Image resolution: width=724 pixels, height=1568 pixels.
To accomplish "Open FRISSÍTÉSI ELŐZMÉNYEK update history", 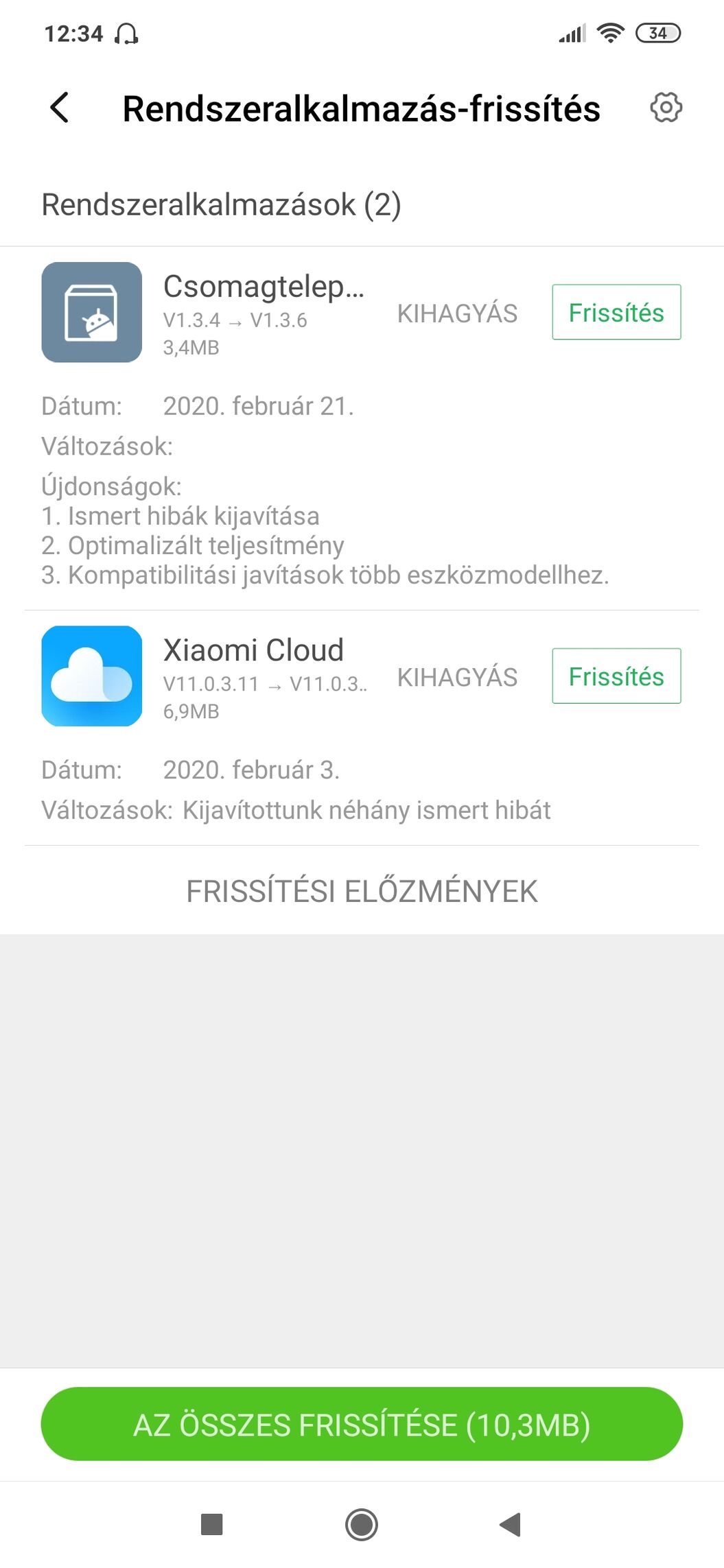I will coord(362,891).
